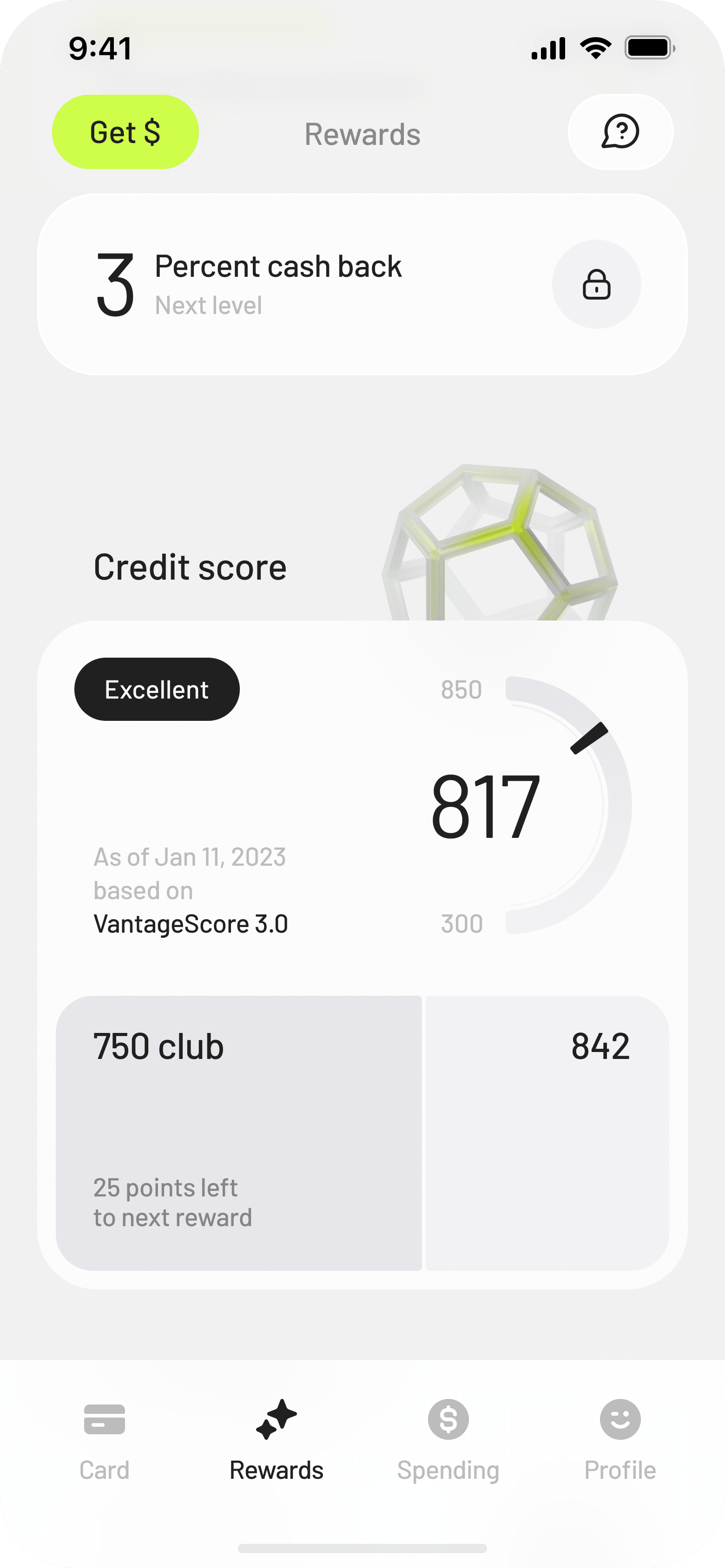
Task: Tap the VantageScore 3.0 link
Action: pyautogui.click(x=191, y=923)
